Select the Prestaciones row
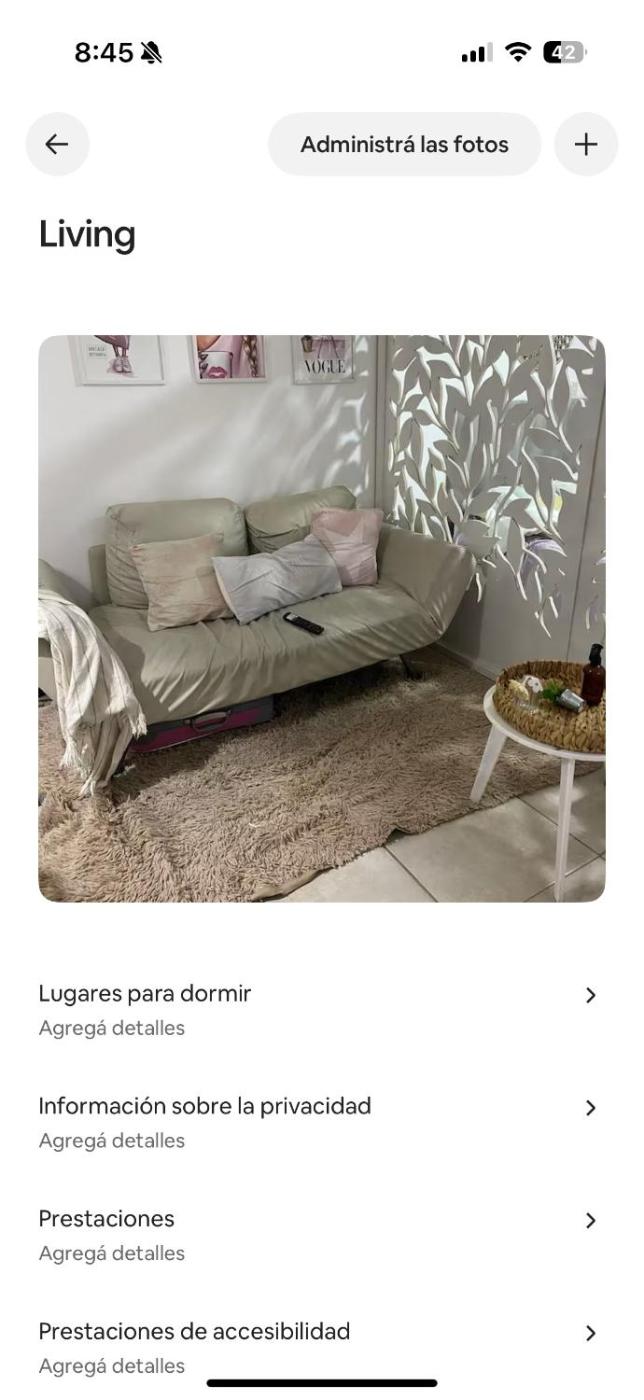 320,1234
